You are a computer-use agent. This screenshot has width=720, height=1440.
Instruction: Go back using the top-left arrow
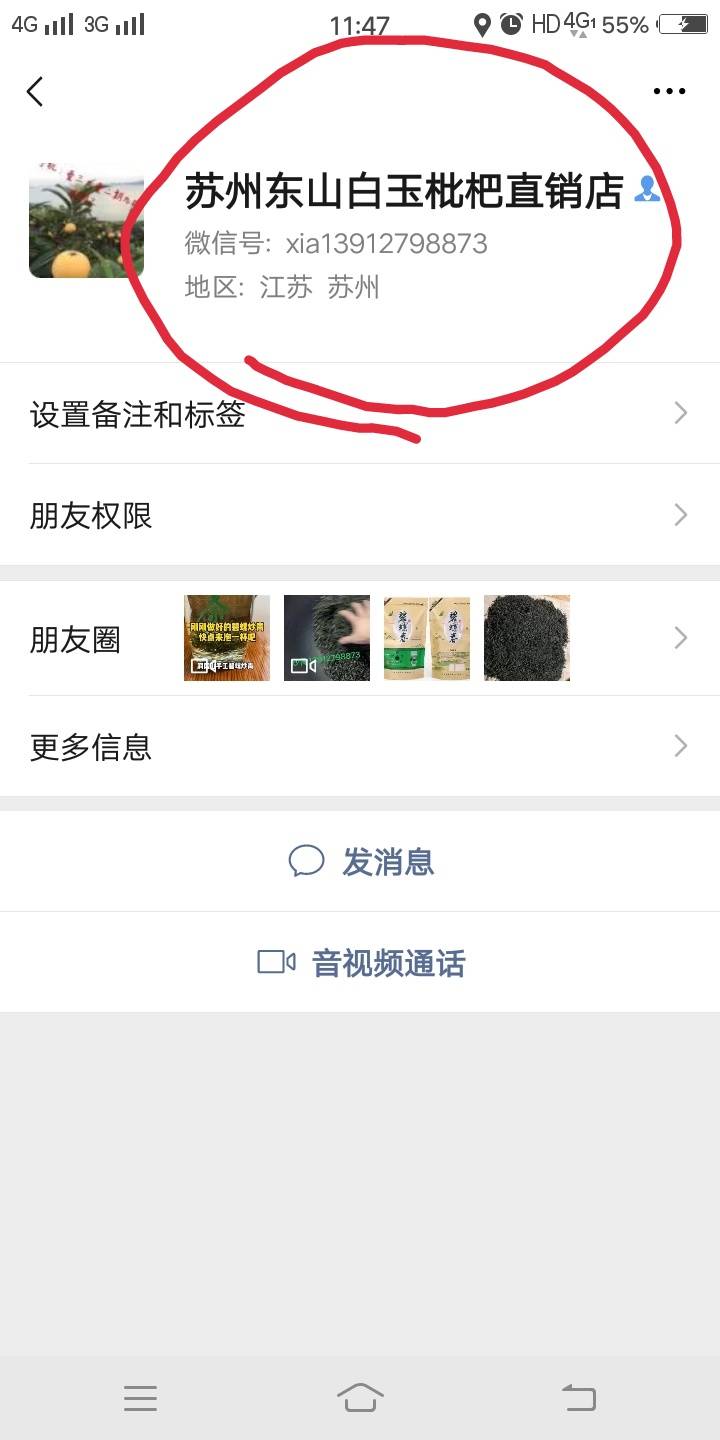point(35,91)
